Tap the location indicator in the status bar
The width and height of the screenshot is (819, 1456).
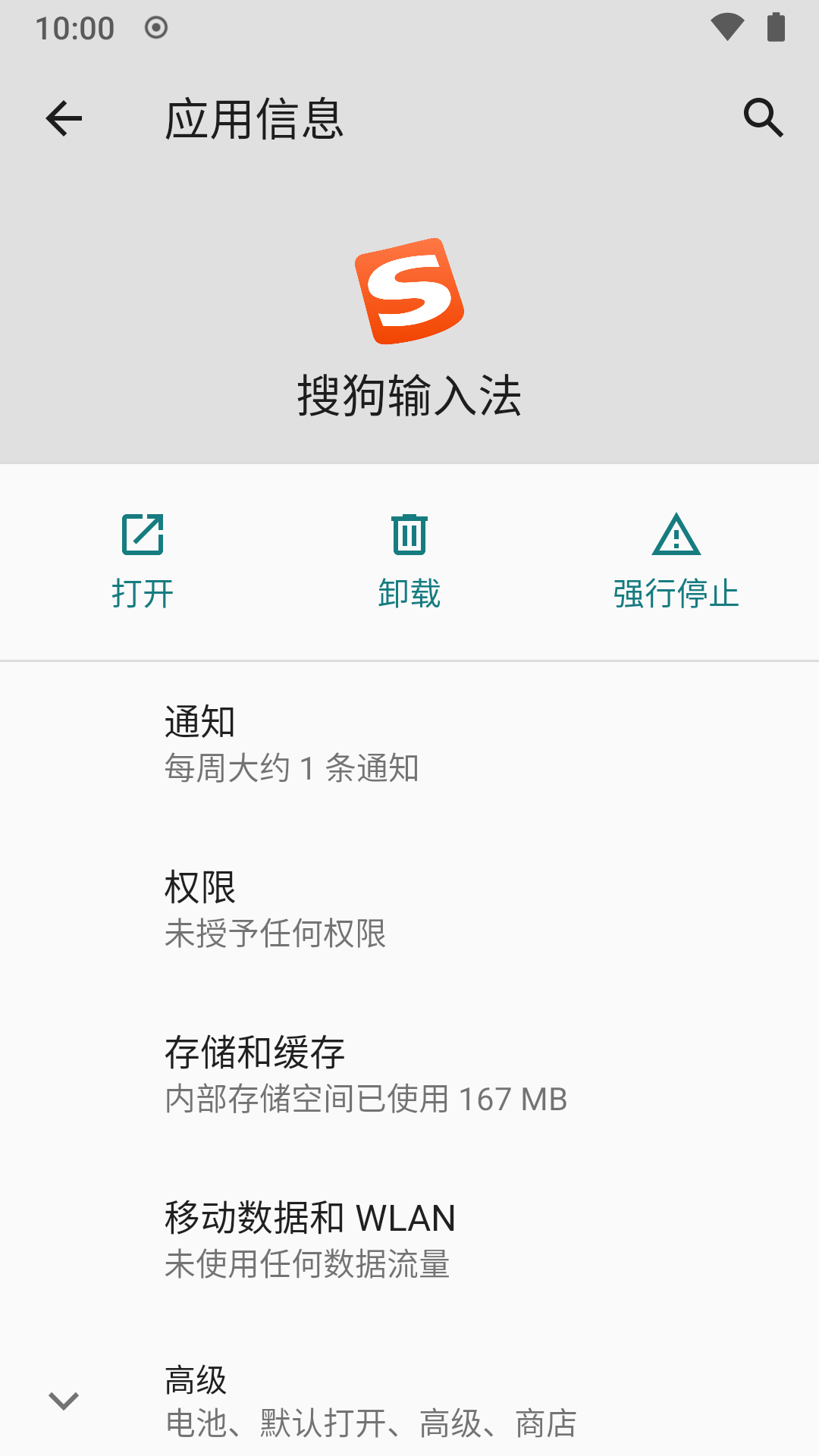point(155,27)
